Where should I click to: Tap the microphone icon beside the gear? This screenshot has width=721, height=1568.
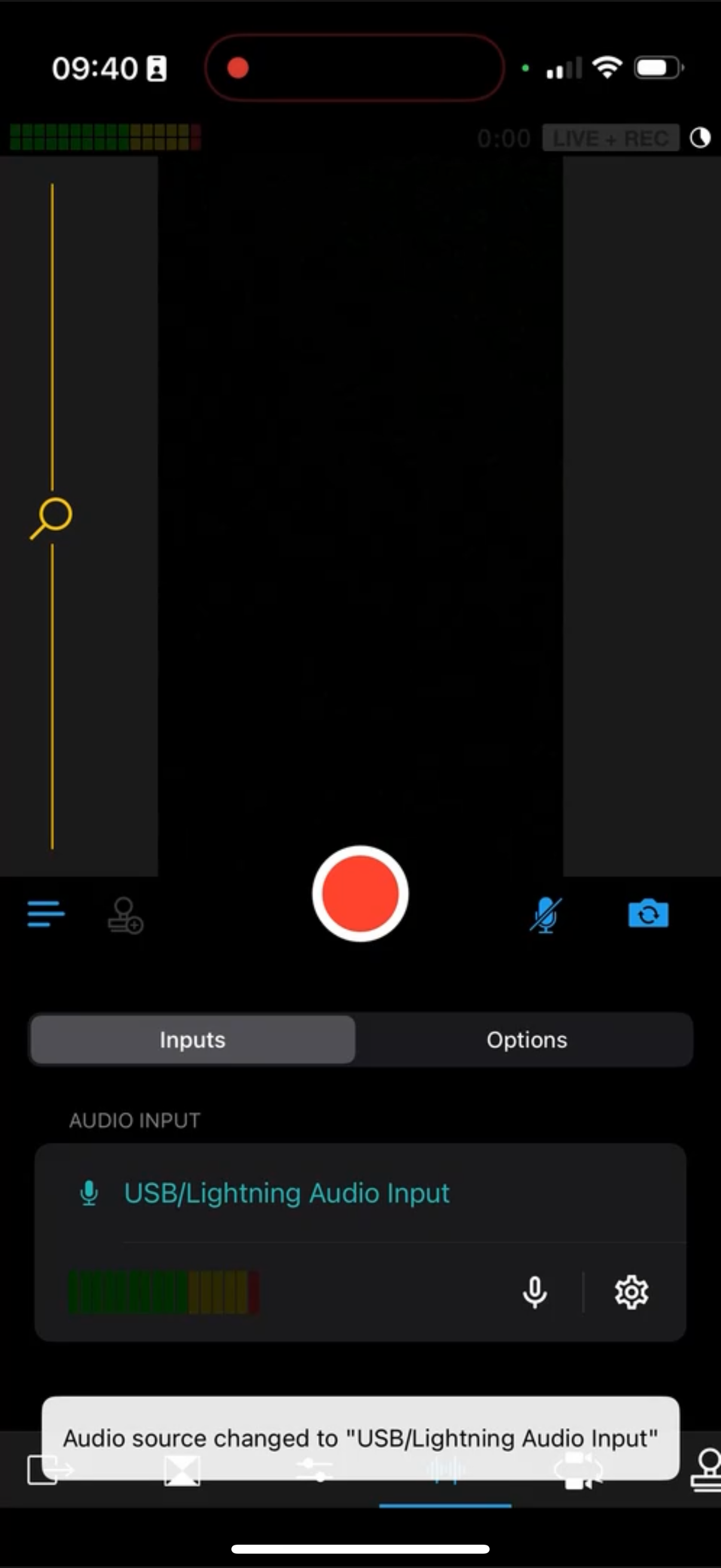pos(535,1292)
